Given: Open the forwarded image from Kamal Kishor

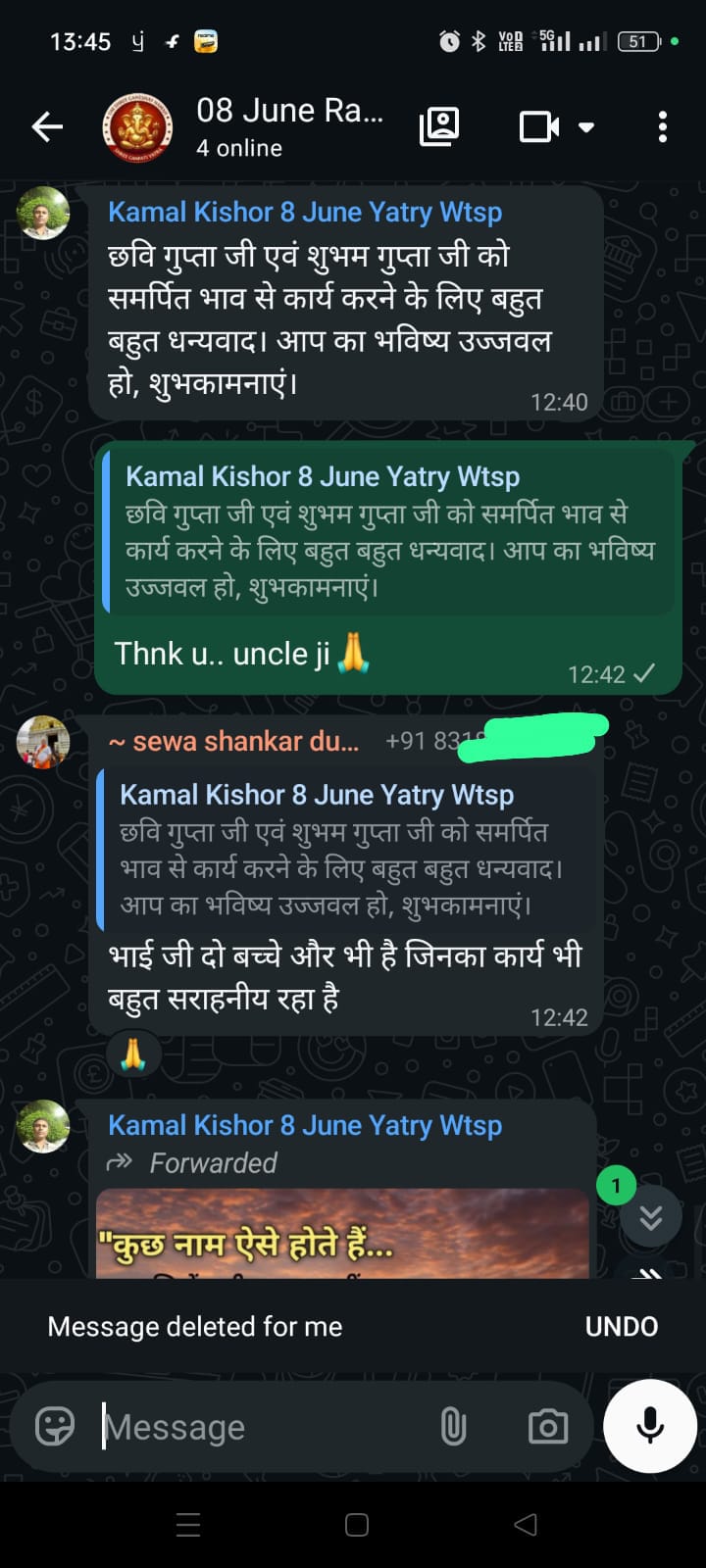Looking at the screenshot, I should 342,1233.
